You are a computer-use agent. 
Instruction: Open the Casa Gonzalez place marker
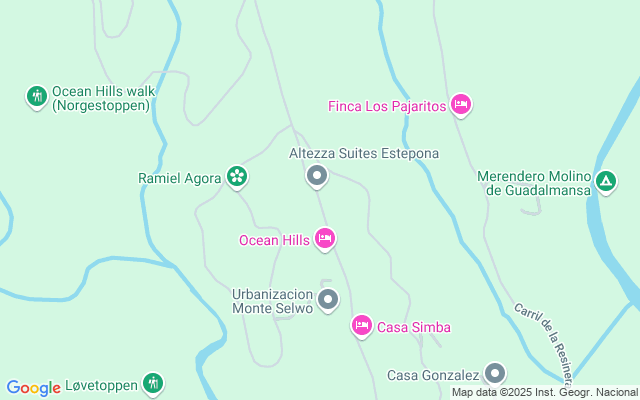click(495, 375)
